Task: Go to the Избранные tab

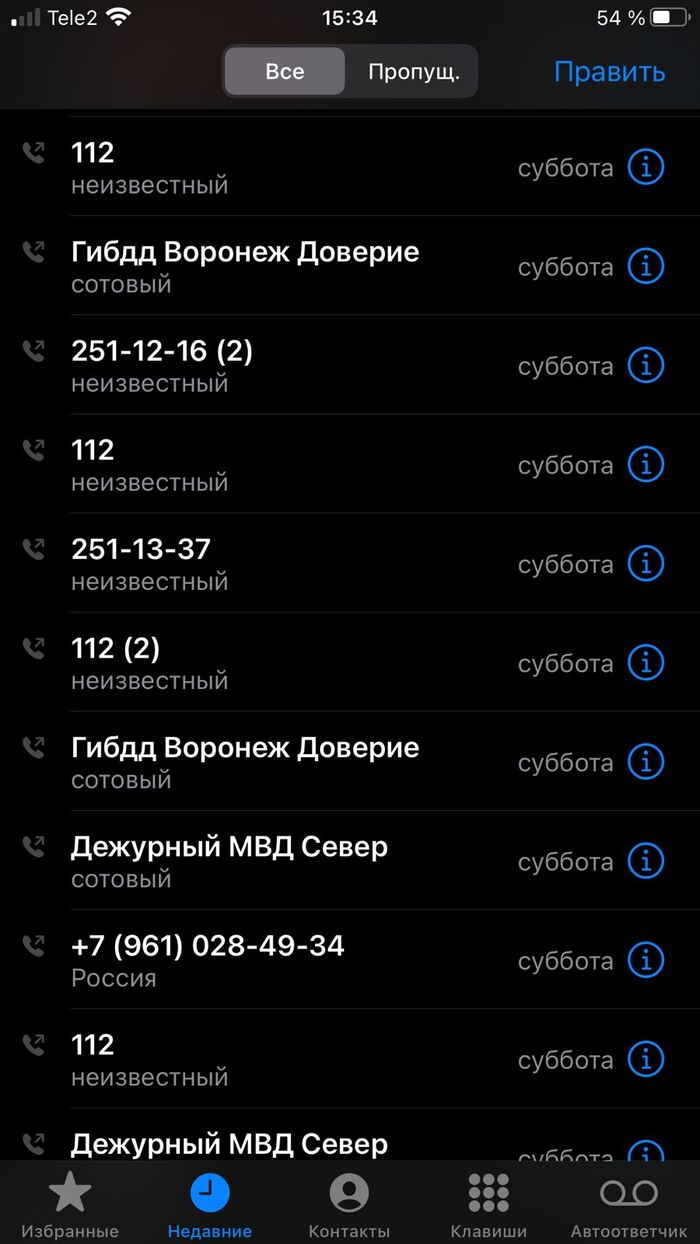Action: (70, 1205)
